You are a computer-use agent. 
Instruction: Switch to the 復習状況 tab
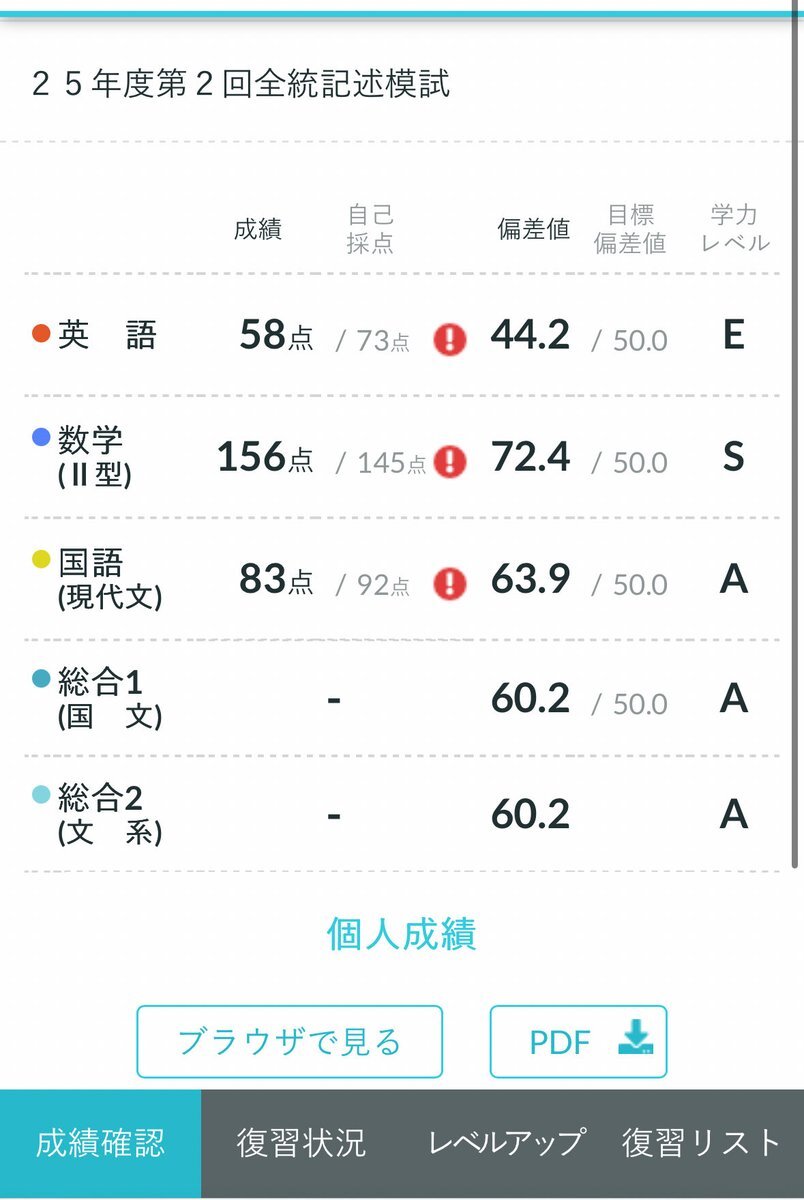301,1142
